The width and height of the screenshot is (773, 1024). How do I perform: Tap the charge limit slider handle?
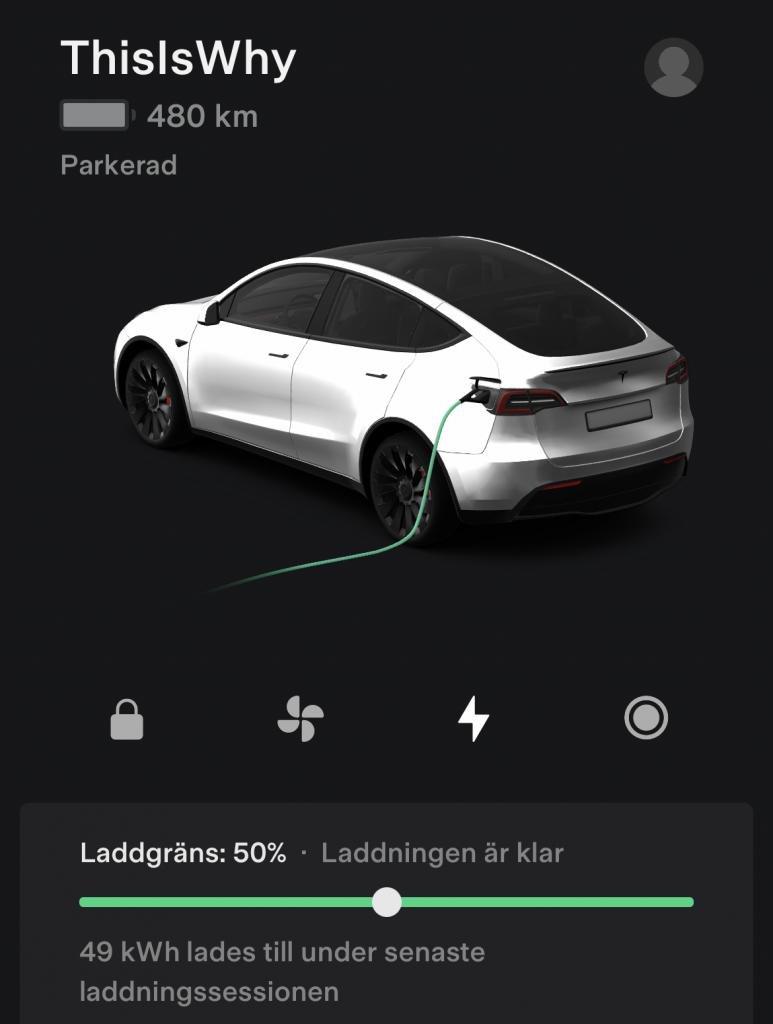(x=387, y=902)
